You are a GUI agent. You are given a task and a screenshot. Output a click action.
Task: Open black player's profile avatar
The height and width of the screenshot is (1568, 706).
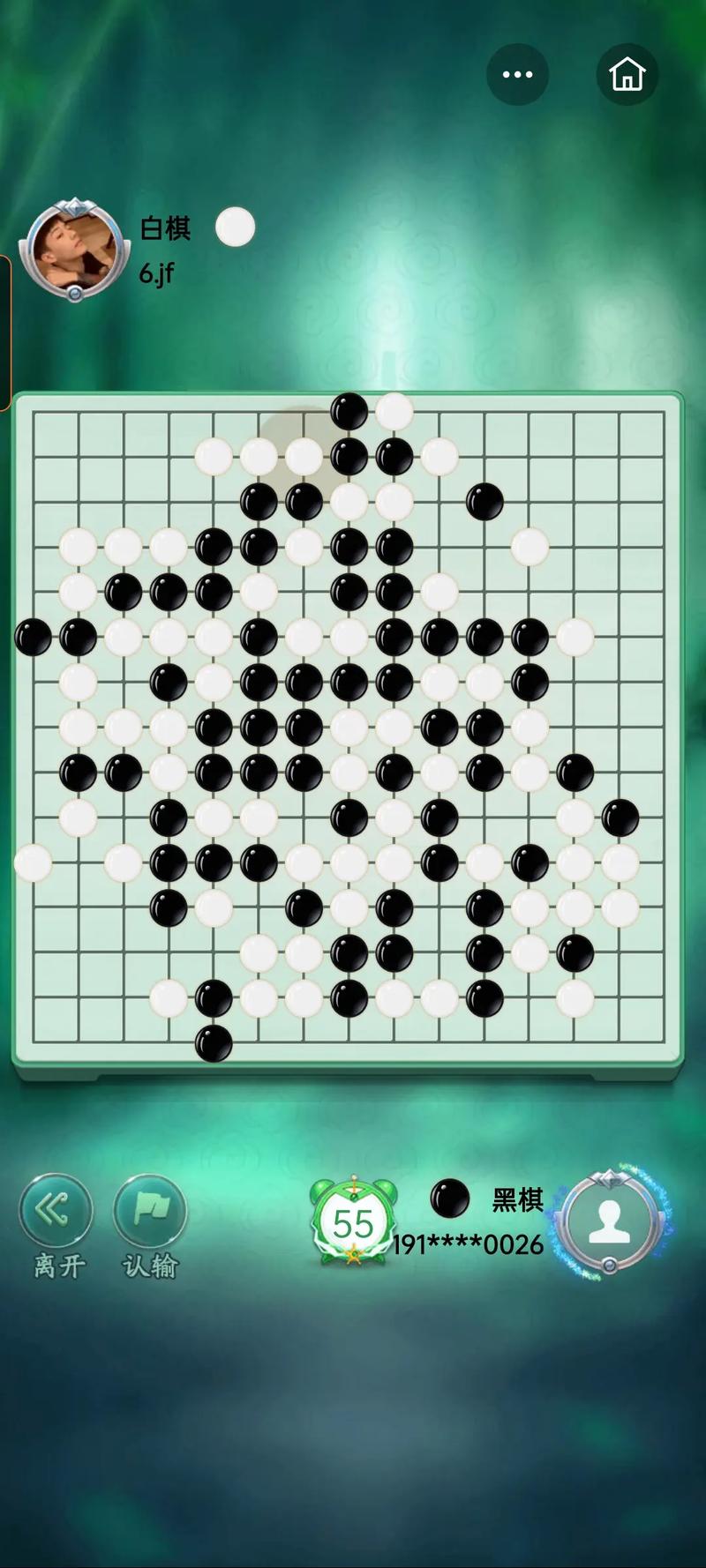(609, 1221)
